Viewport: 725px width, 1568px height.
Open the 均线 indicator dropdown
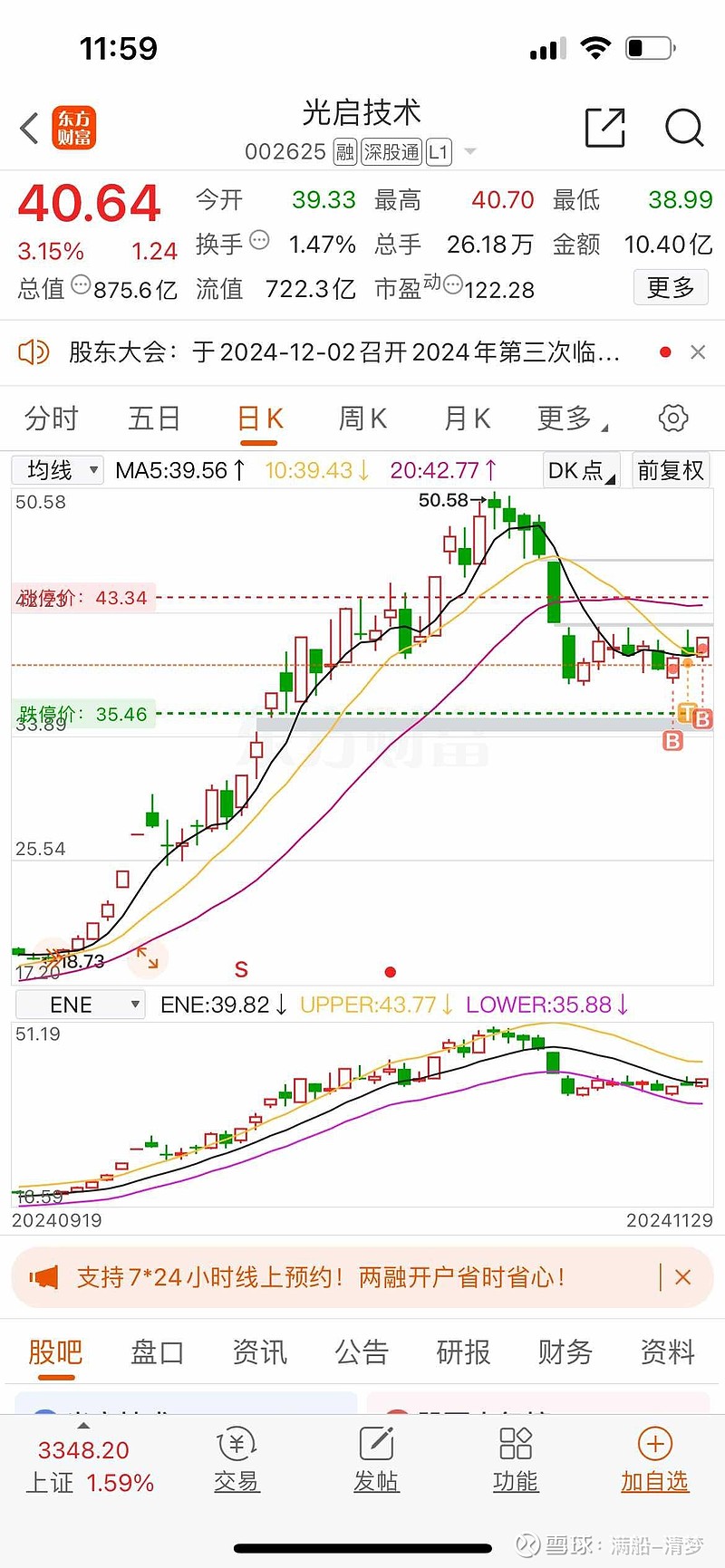pyautogui.click(x=57, y=470)
